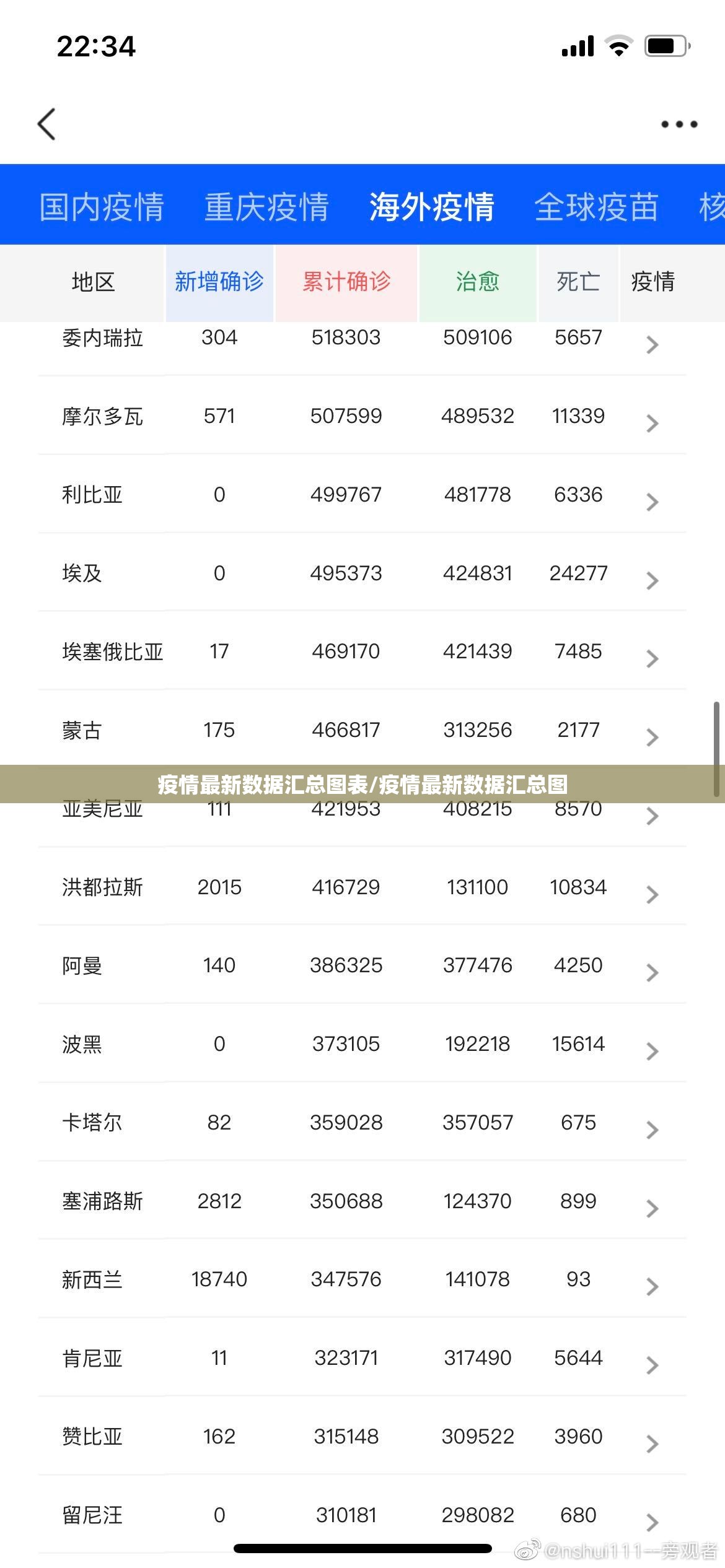Viewport: 725px width, 1568px height.
Task: Open the 波黑 epidemic row
Action: pos(651,1052)
